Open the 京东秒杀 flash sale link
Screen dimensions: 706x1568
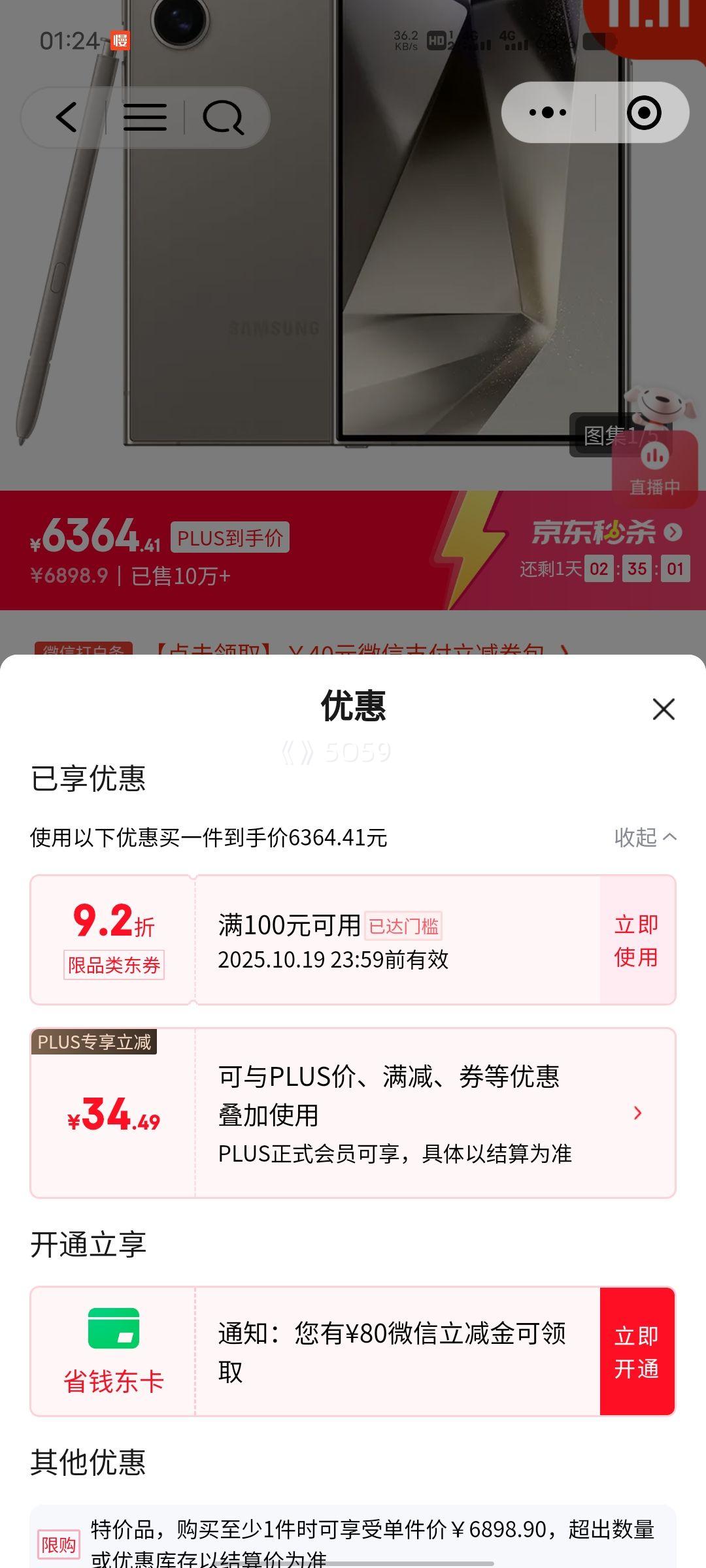click(606, 532)
